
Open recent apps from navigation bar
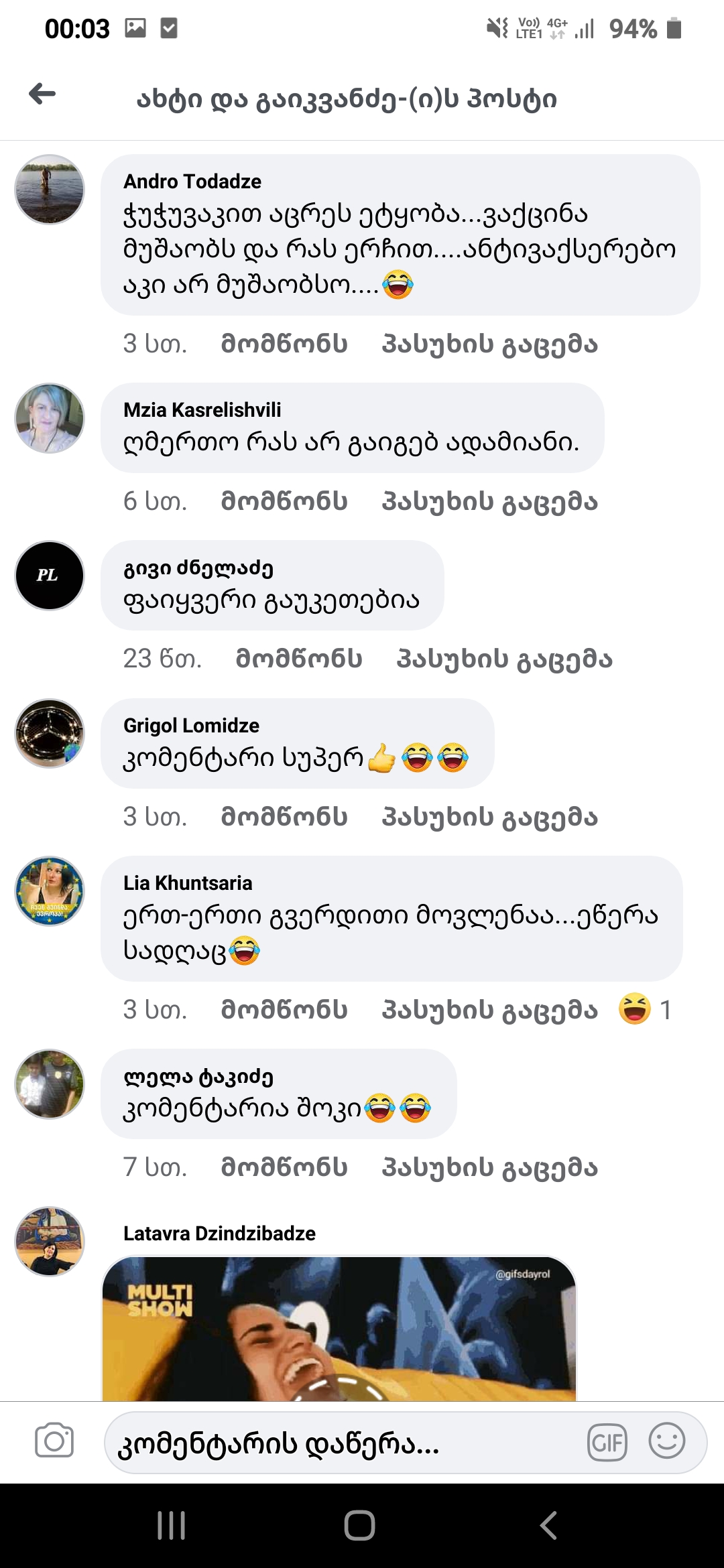[x=172, y=1526]
